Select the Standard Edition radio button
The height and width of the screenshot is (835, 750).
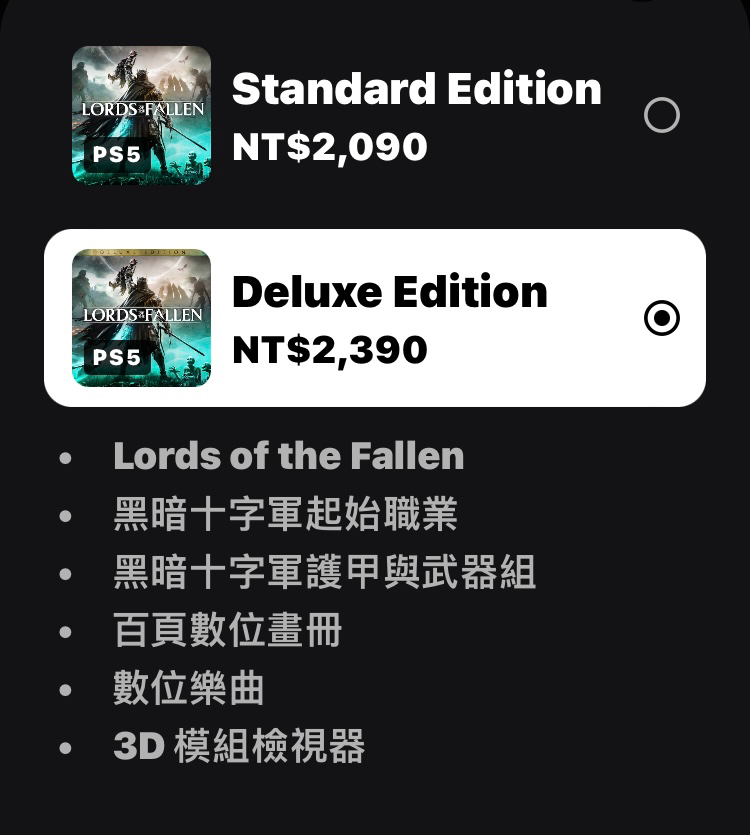pyautogui.click(x=661, y=116)
